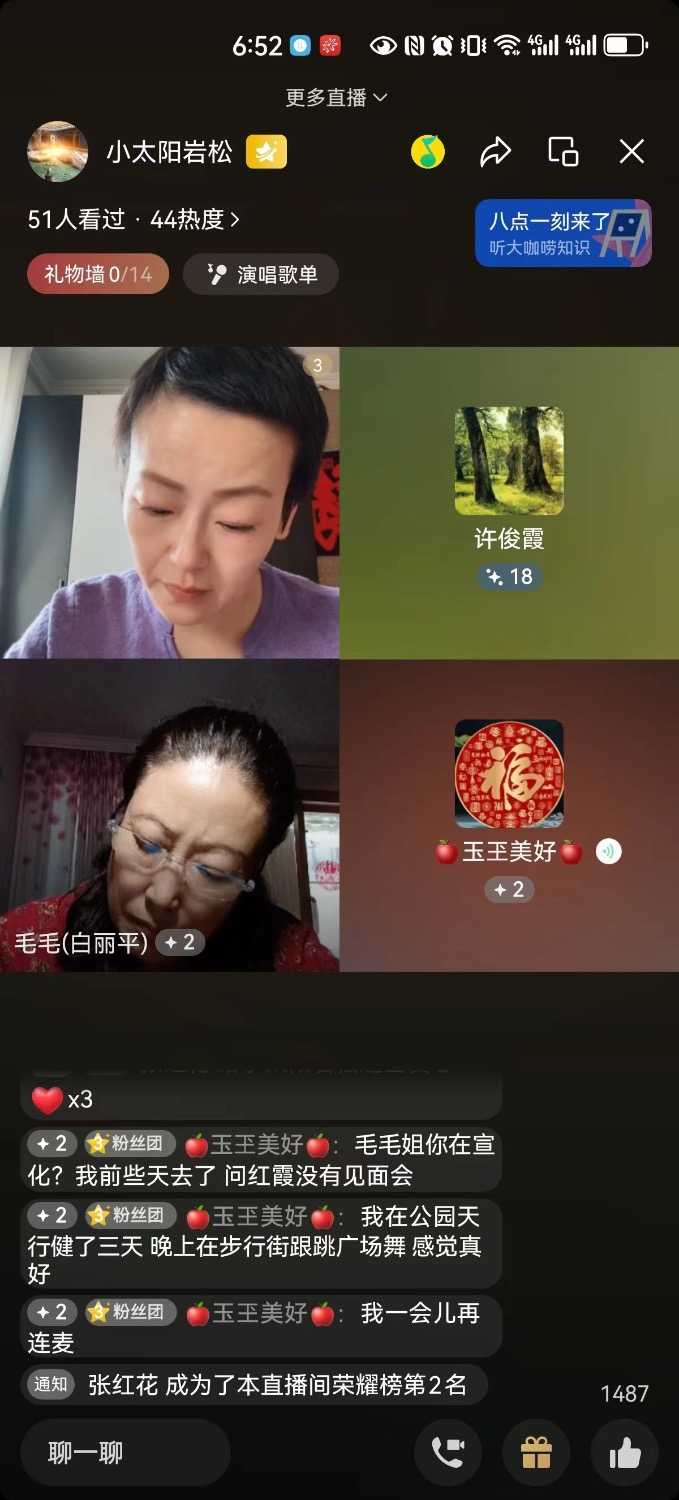Open the 礼物墙 gift wall
The height and width of the screenshot is (1500, 679).
[x=98, y=274]
